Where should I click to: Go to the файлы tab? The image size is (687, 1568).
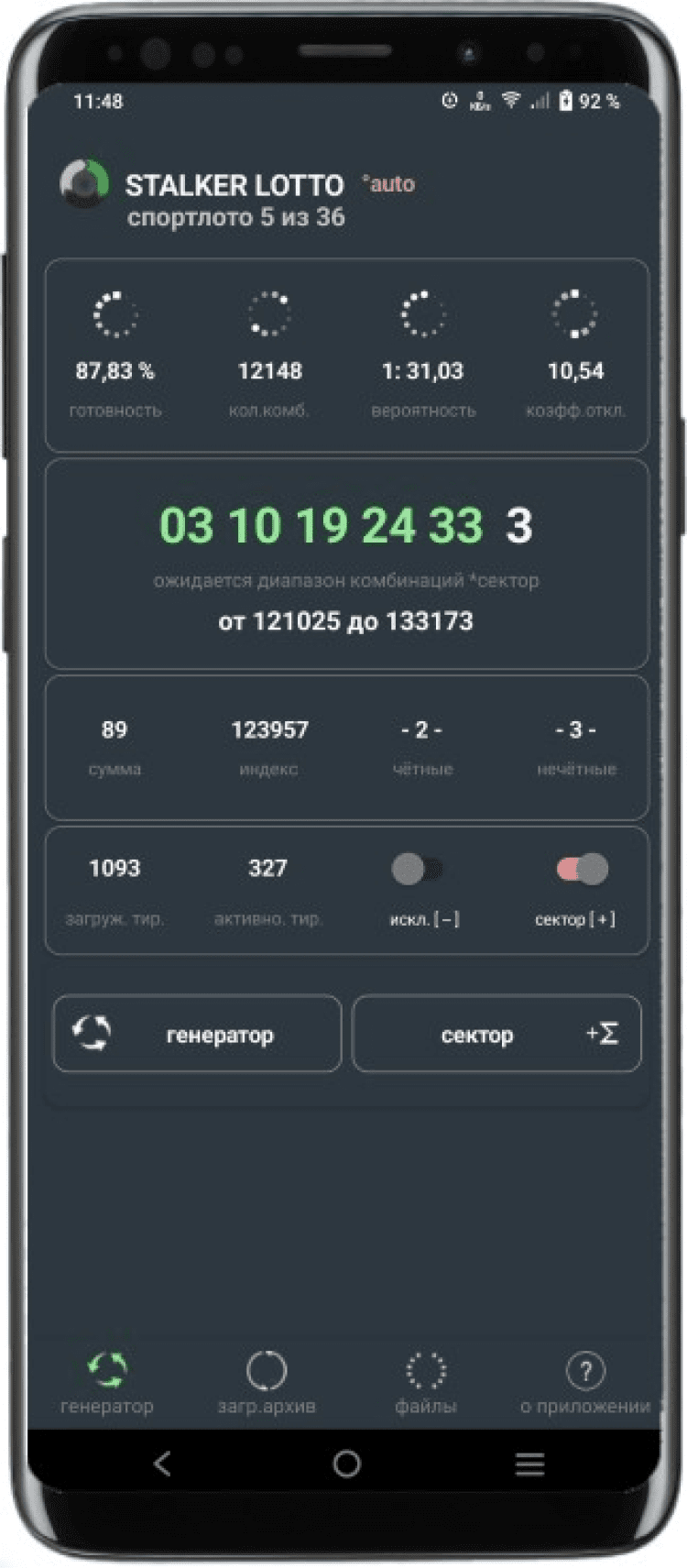[x=425, y=1382]
